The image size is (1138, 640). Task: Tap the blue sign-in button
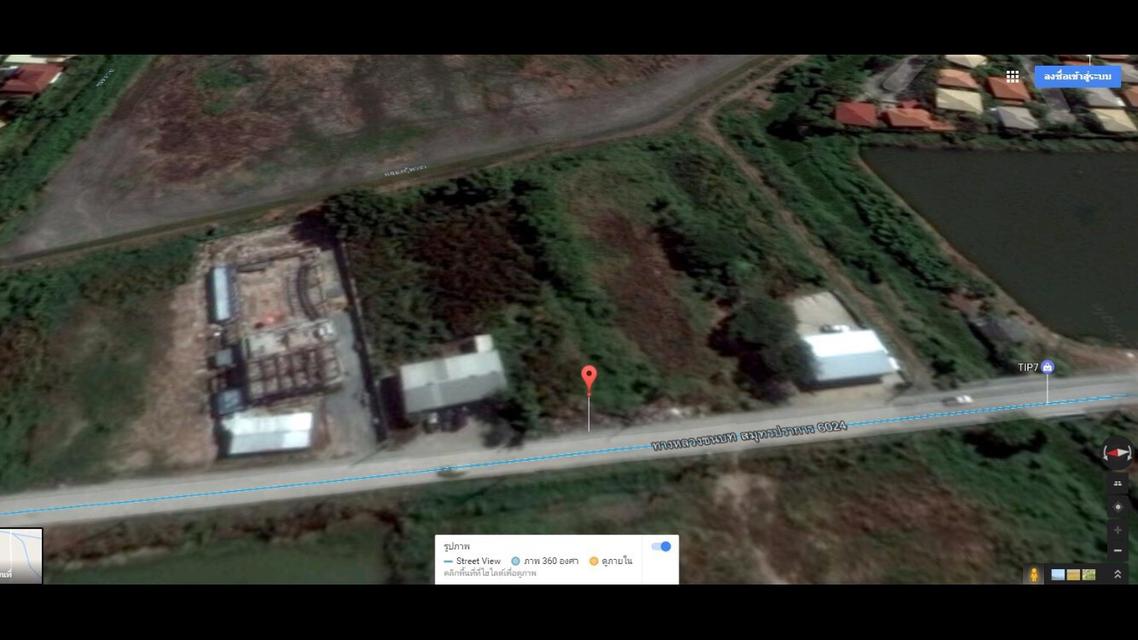[1077, 76]
